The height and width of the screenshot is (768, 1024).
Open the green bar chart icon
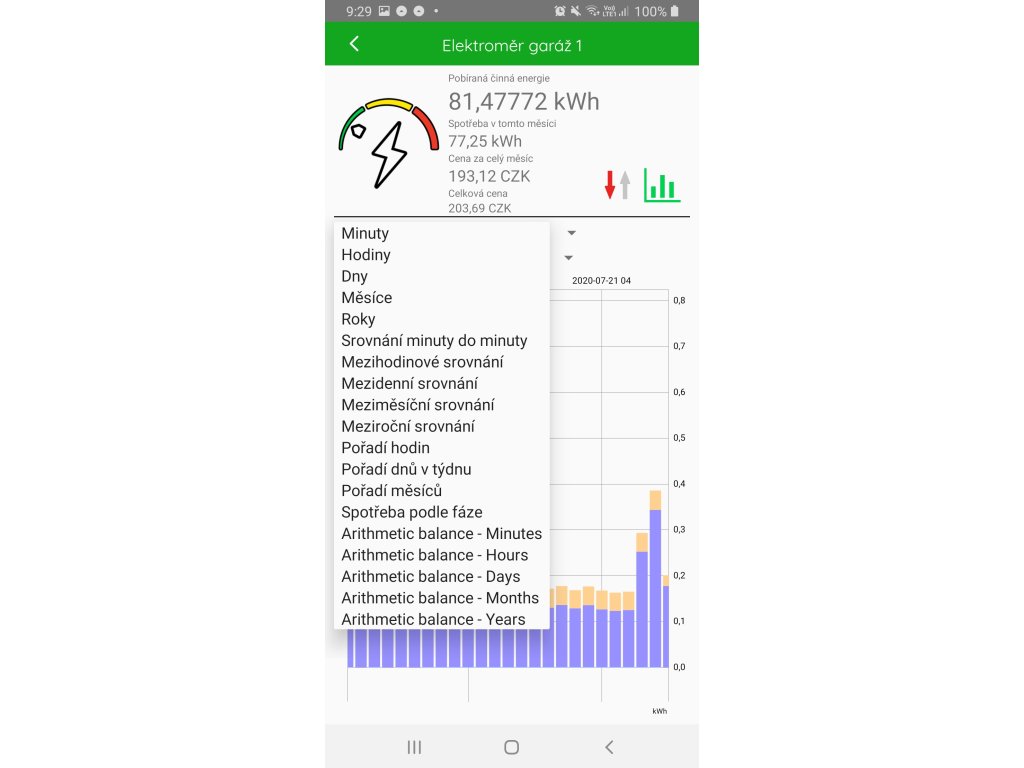coord(662,185)
